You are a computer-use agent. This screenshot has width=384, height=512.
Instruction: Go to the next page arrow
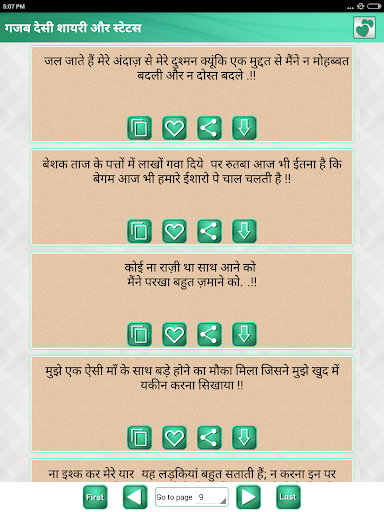point(248,497)
